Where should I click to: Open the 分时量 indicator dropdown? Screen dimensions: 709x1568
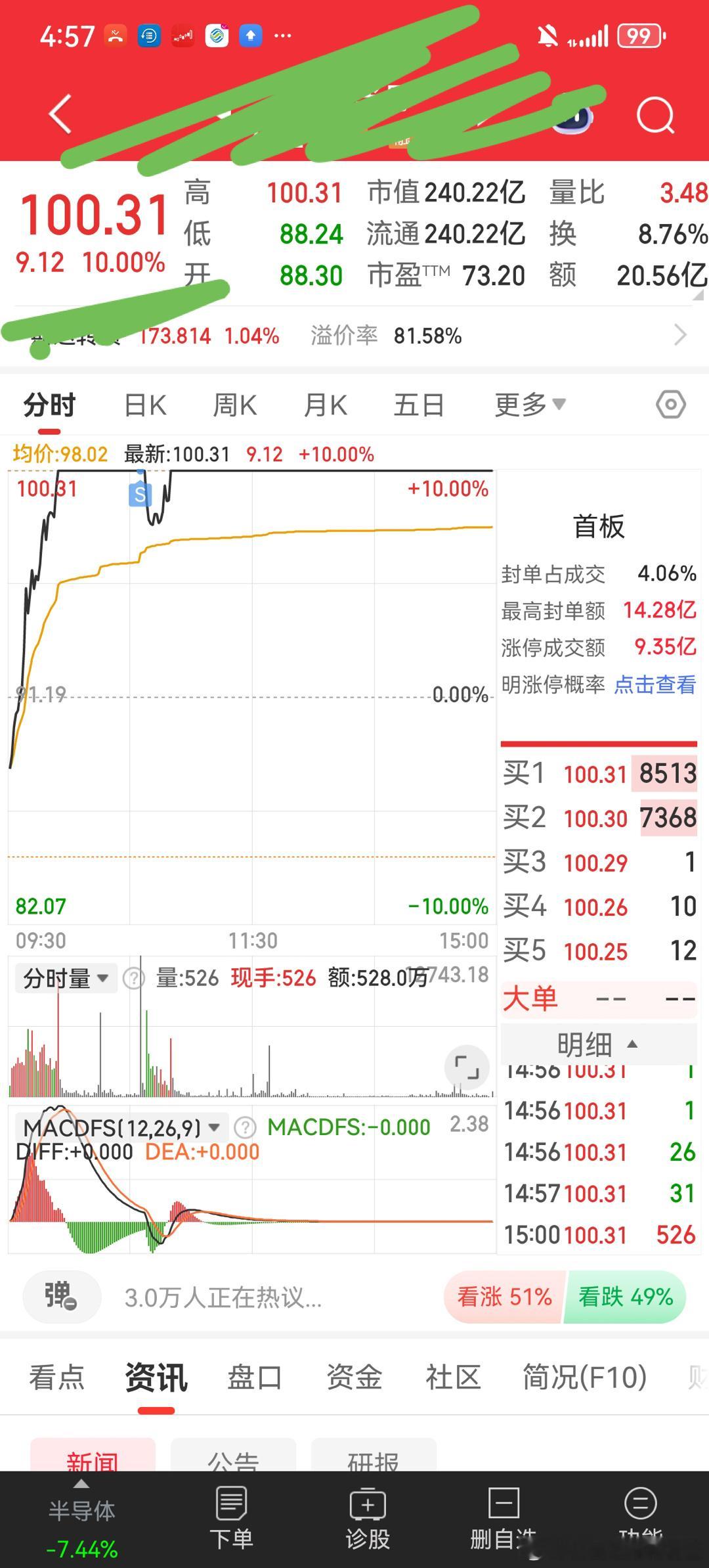pos(66,978)
